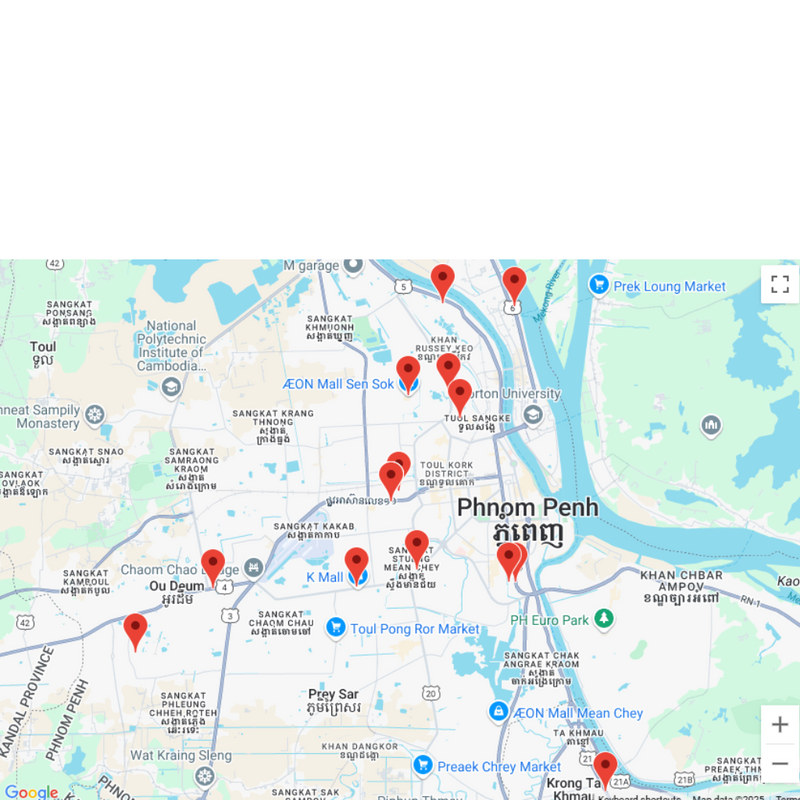
Task: Open ÆON Mall Mean Chey marker
Action: [498, 712]
